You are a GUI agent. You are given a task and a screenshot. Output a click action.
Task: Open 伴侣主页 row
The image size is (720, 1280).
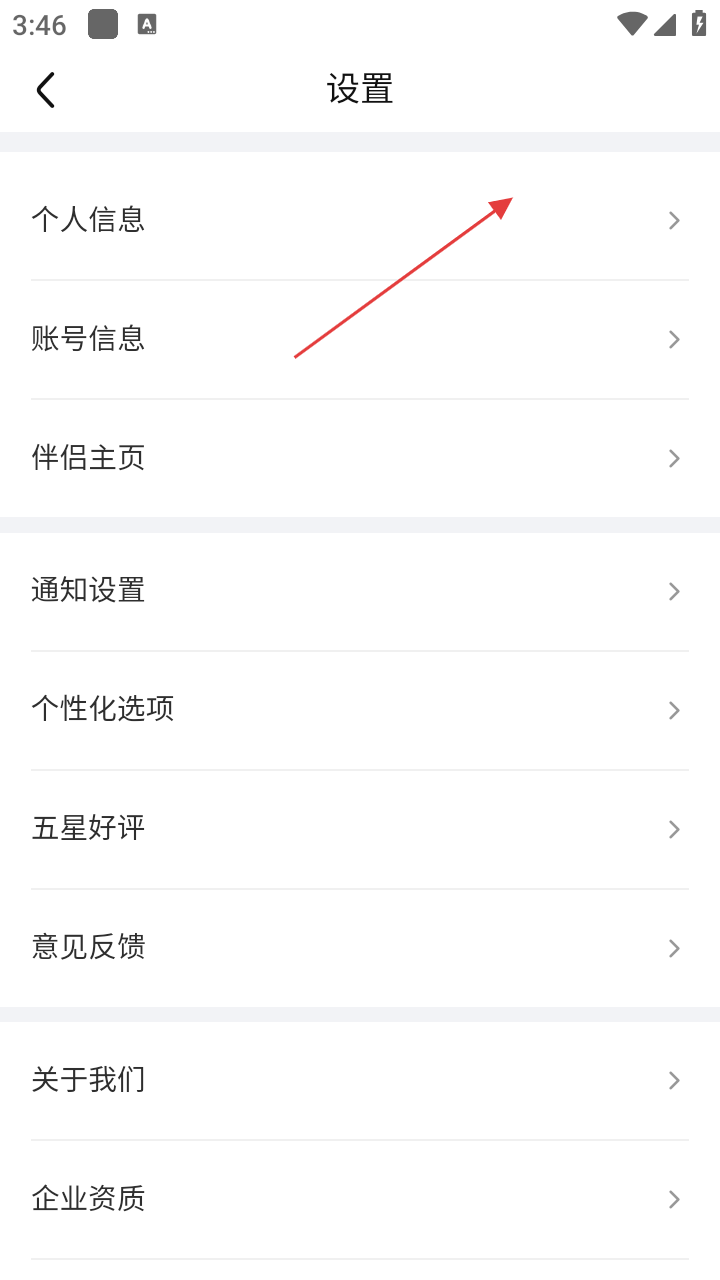pos(88,458)
